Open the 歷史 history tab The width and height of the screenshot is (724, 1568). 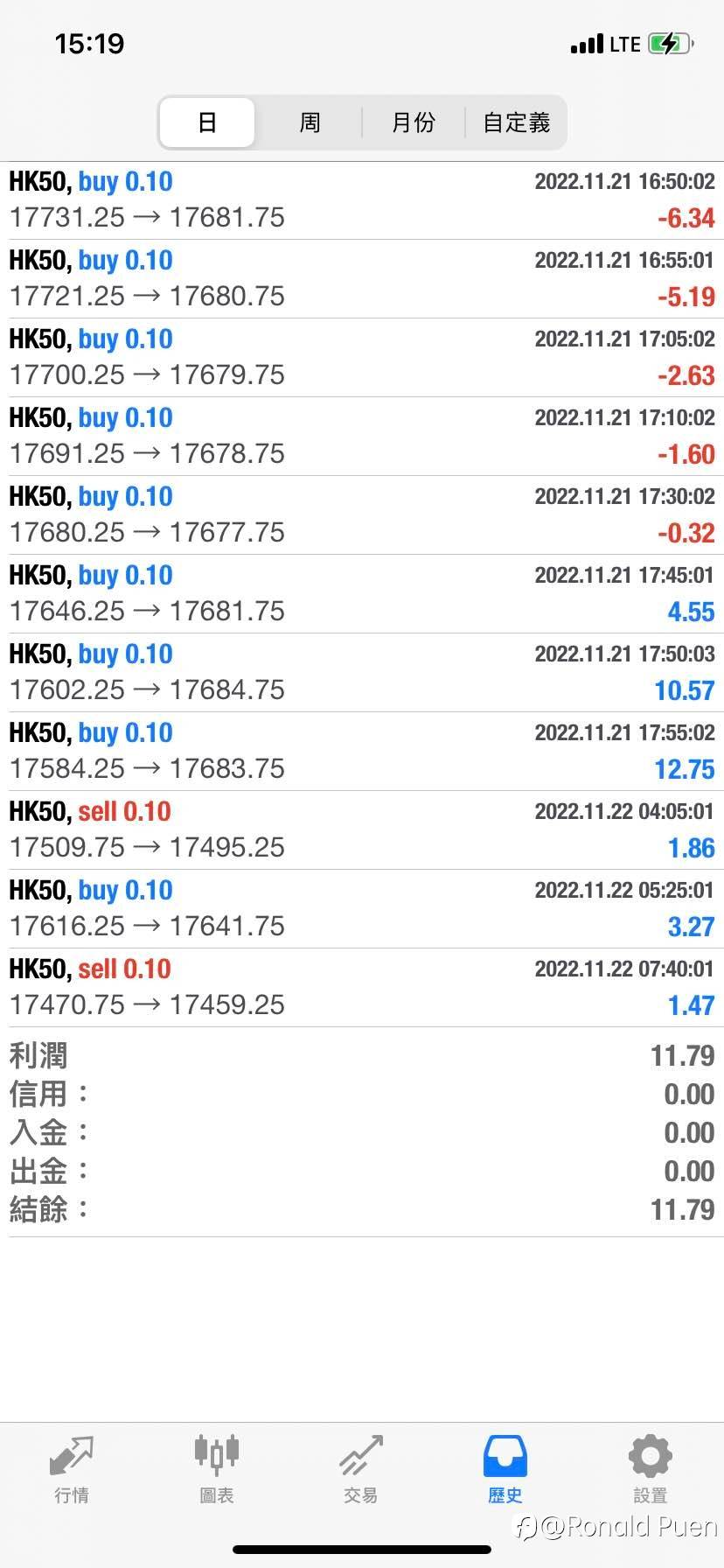pos(505,1469)
